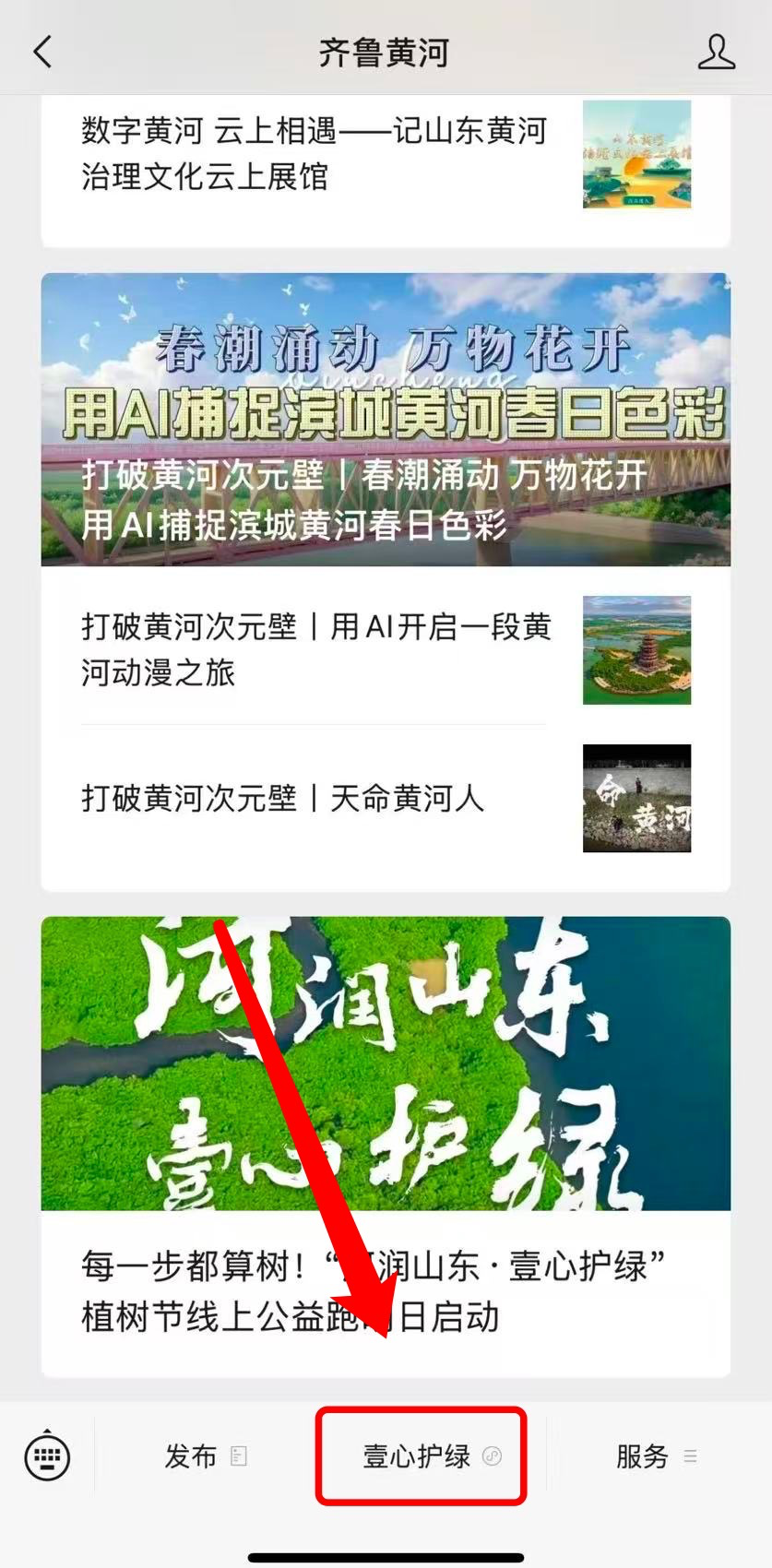Open the 春潮涌动 万物花开 banner article
Image resolution: width=772 pixels, height=1568 pixels.
(386, 420)
